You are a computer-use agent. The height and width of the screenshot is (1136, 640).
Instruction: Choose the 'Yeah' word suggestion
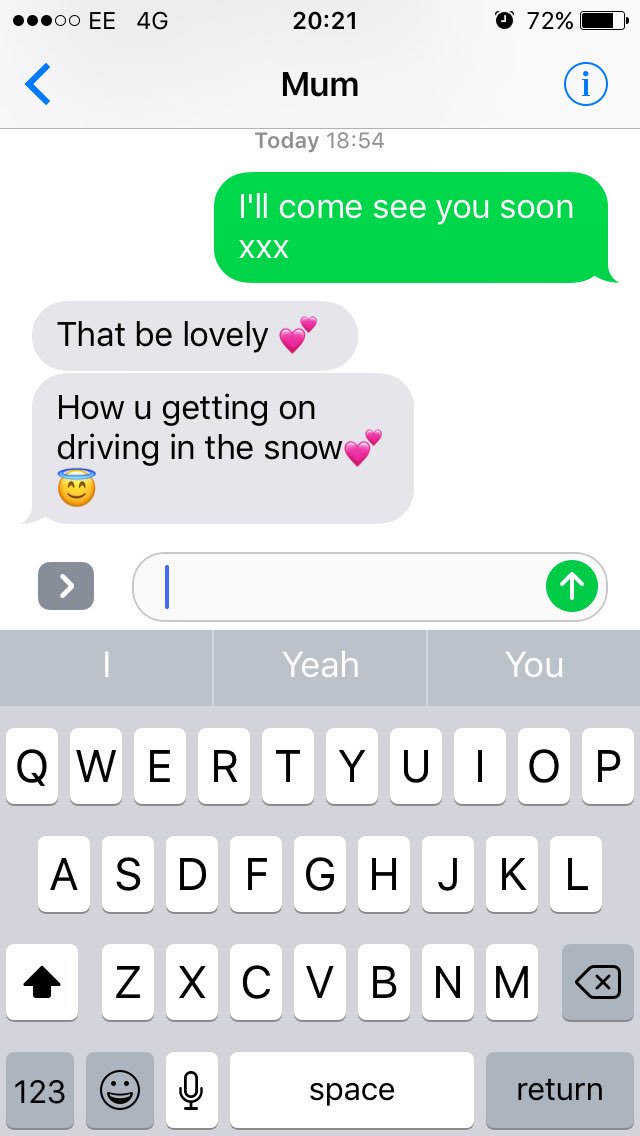coord(320,665)
